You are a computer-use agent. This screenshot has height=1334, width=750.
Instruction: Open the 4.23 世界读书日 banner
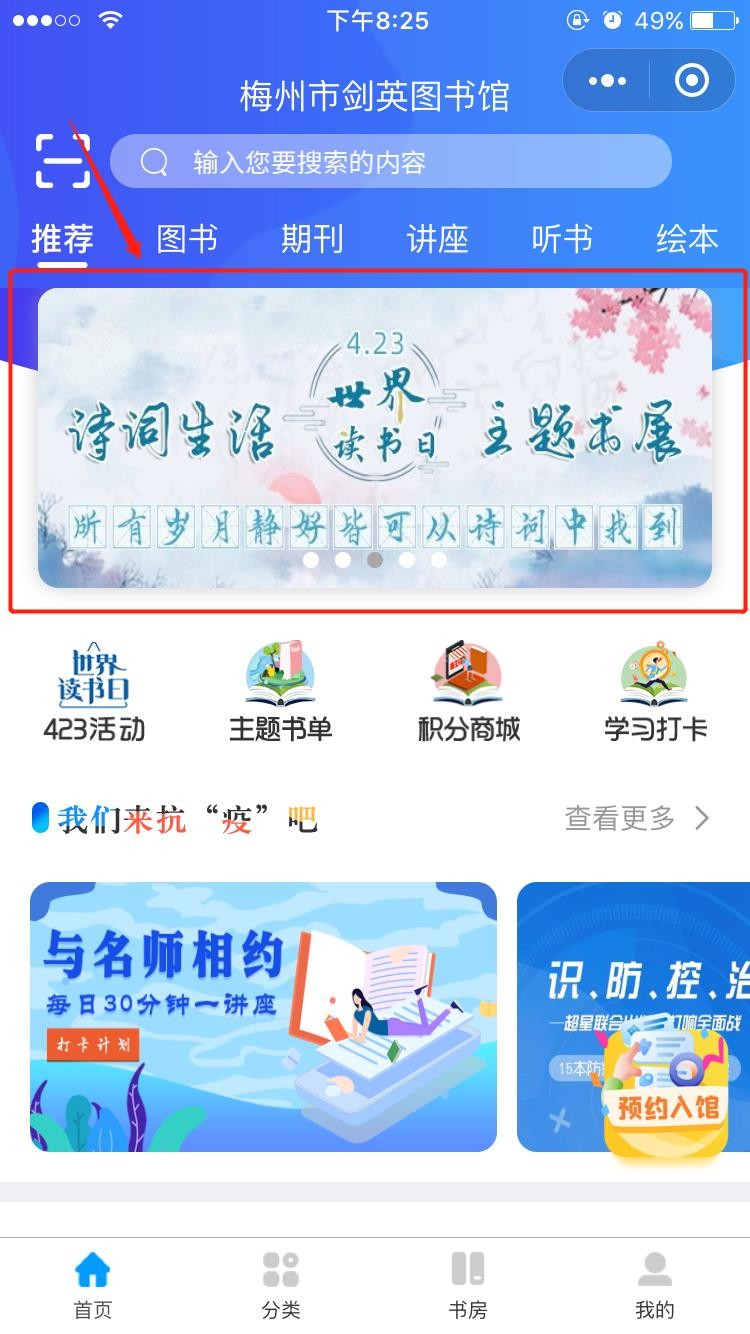click(x=375, y=437)
